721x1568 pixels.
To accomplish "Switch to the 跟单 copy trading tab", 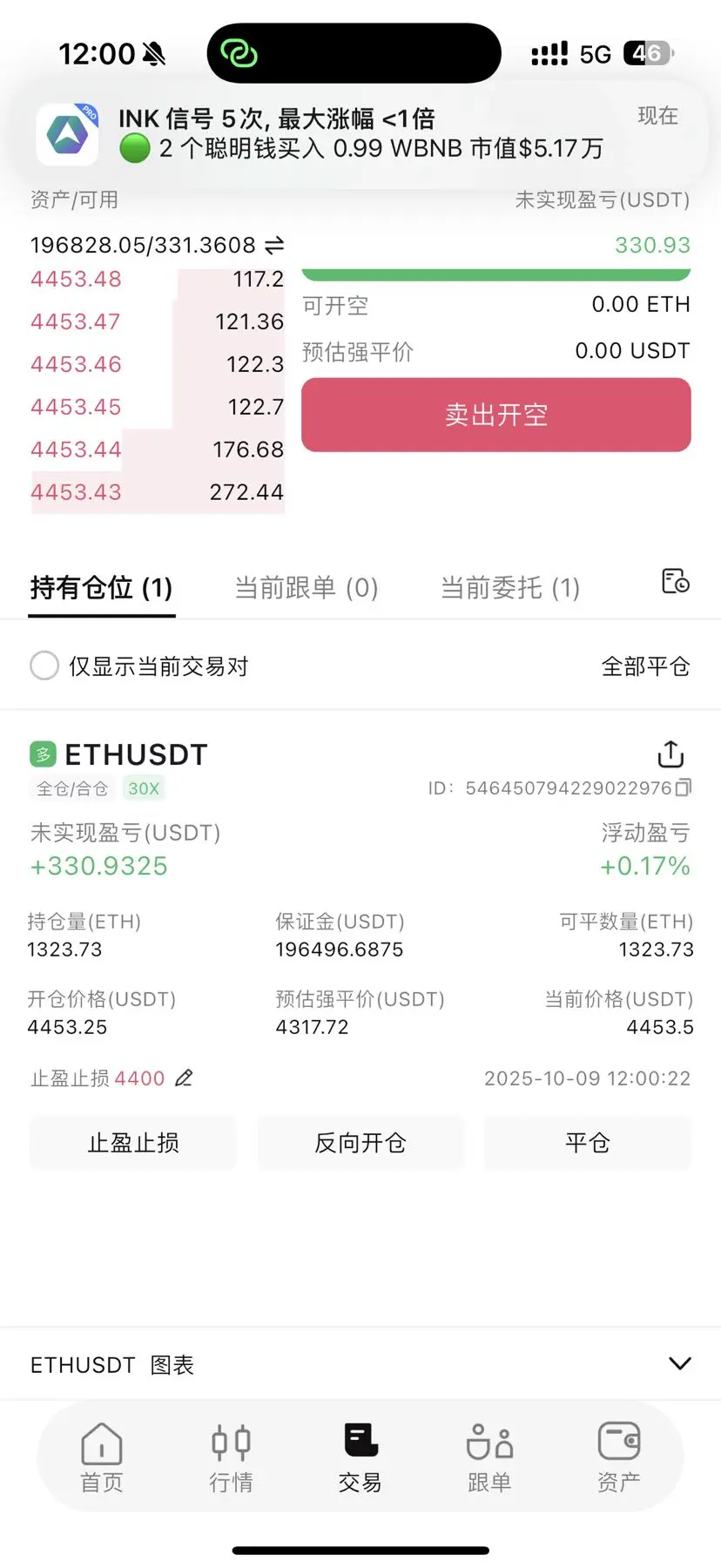I will coord(489,1457).
